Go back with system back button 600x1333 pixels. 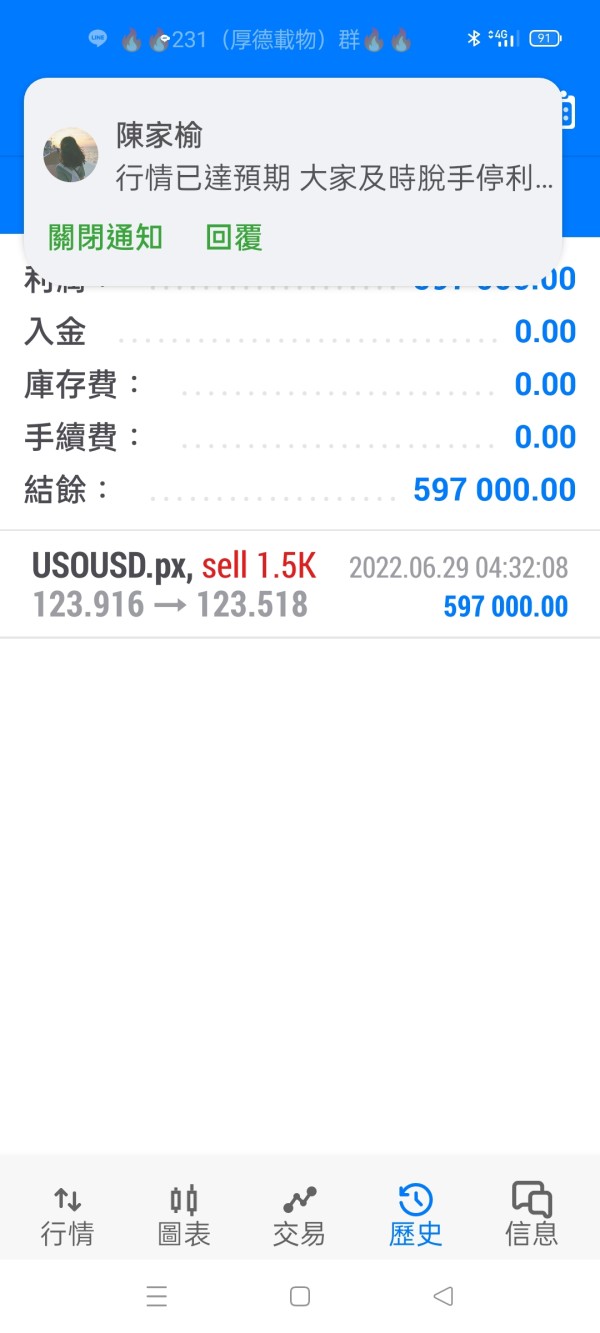click(x=443, y=1297)
